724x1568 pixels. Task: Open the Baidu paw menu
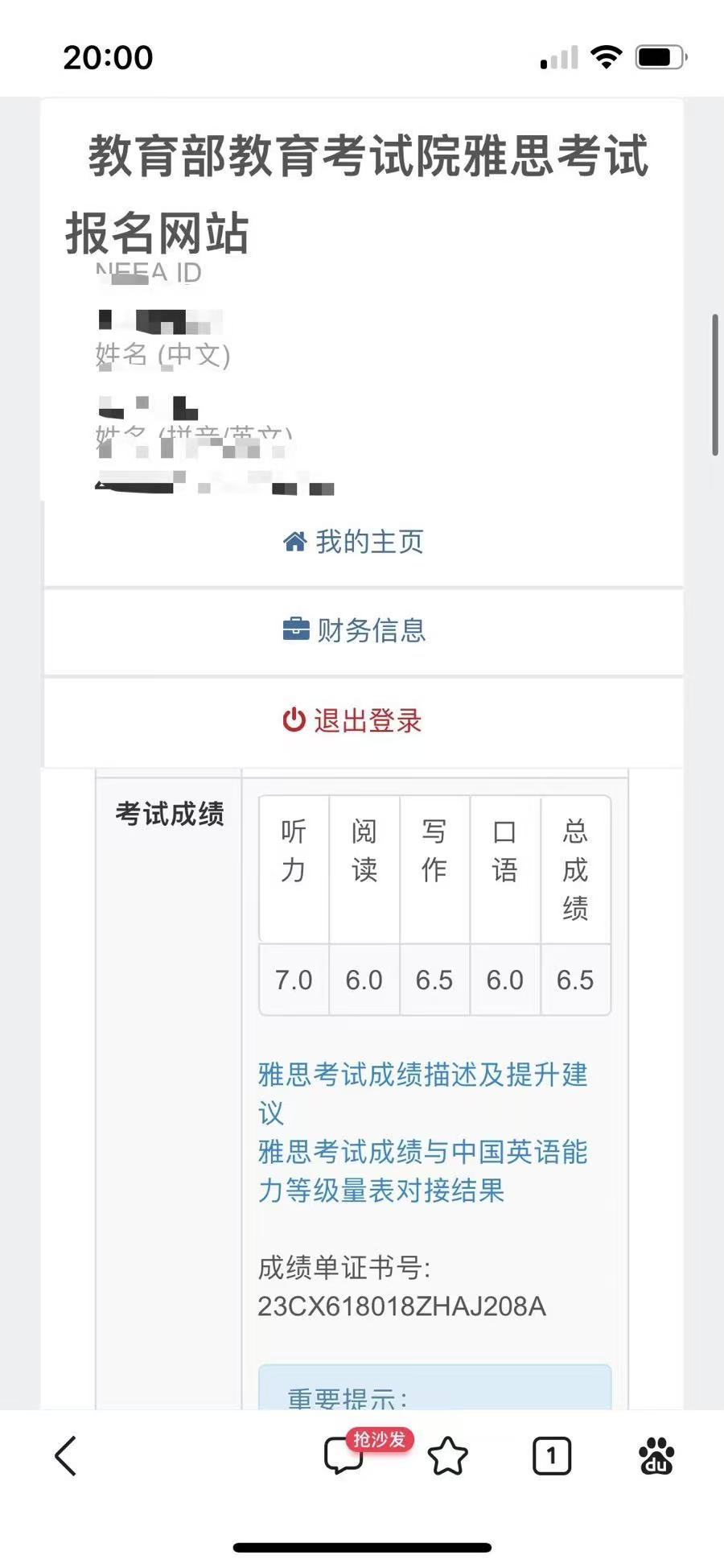coord(656,1455)
